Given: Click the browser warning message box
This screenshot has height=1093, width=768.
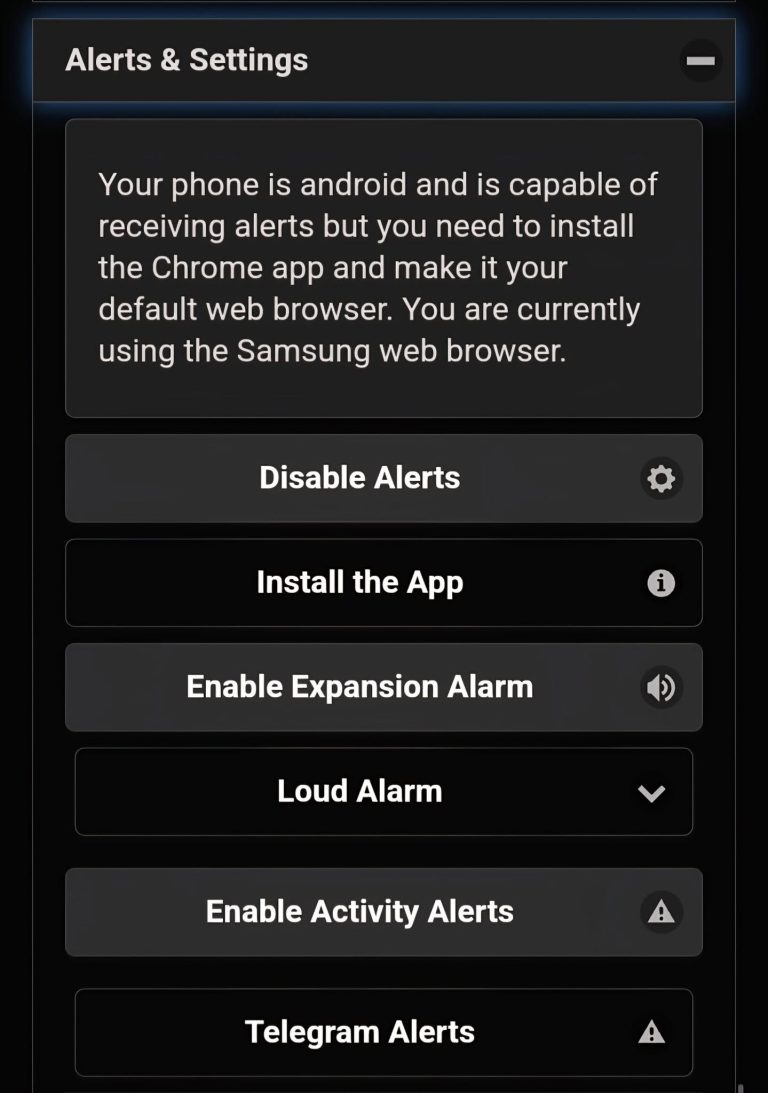Looking at the screenshot, I should (x=384, y=267).
